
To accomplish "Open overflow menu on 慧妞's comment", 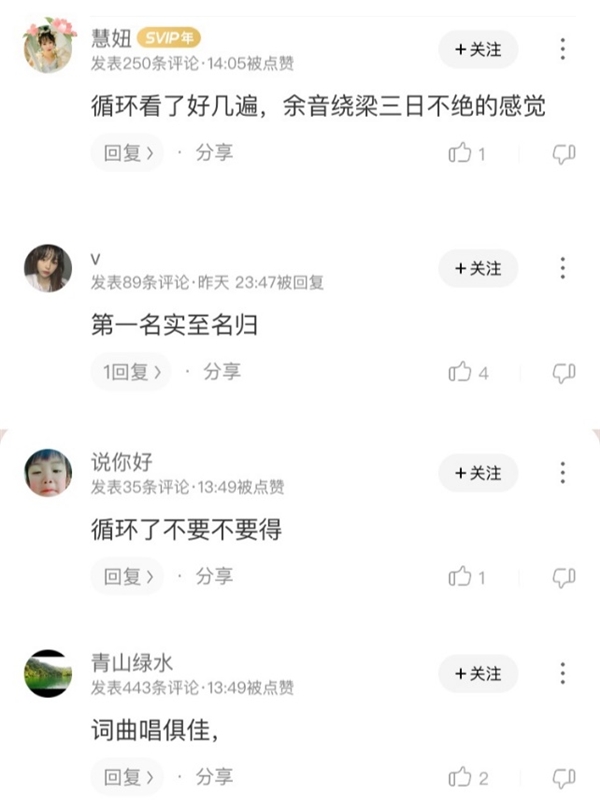I will 563,49.
